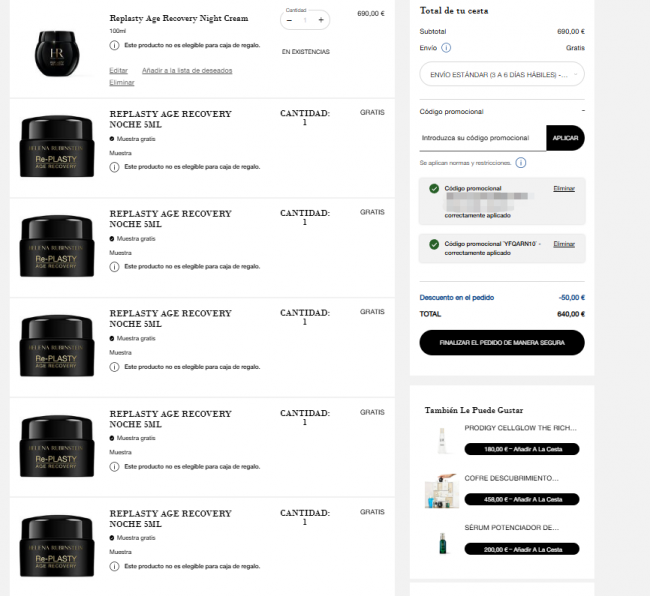This screenshot has height=596, width=650.
Task: Add Sérum Potenciador for 200,00 € to basket
Action: pyautogui.click(x=522, y=549)
